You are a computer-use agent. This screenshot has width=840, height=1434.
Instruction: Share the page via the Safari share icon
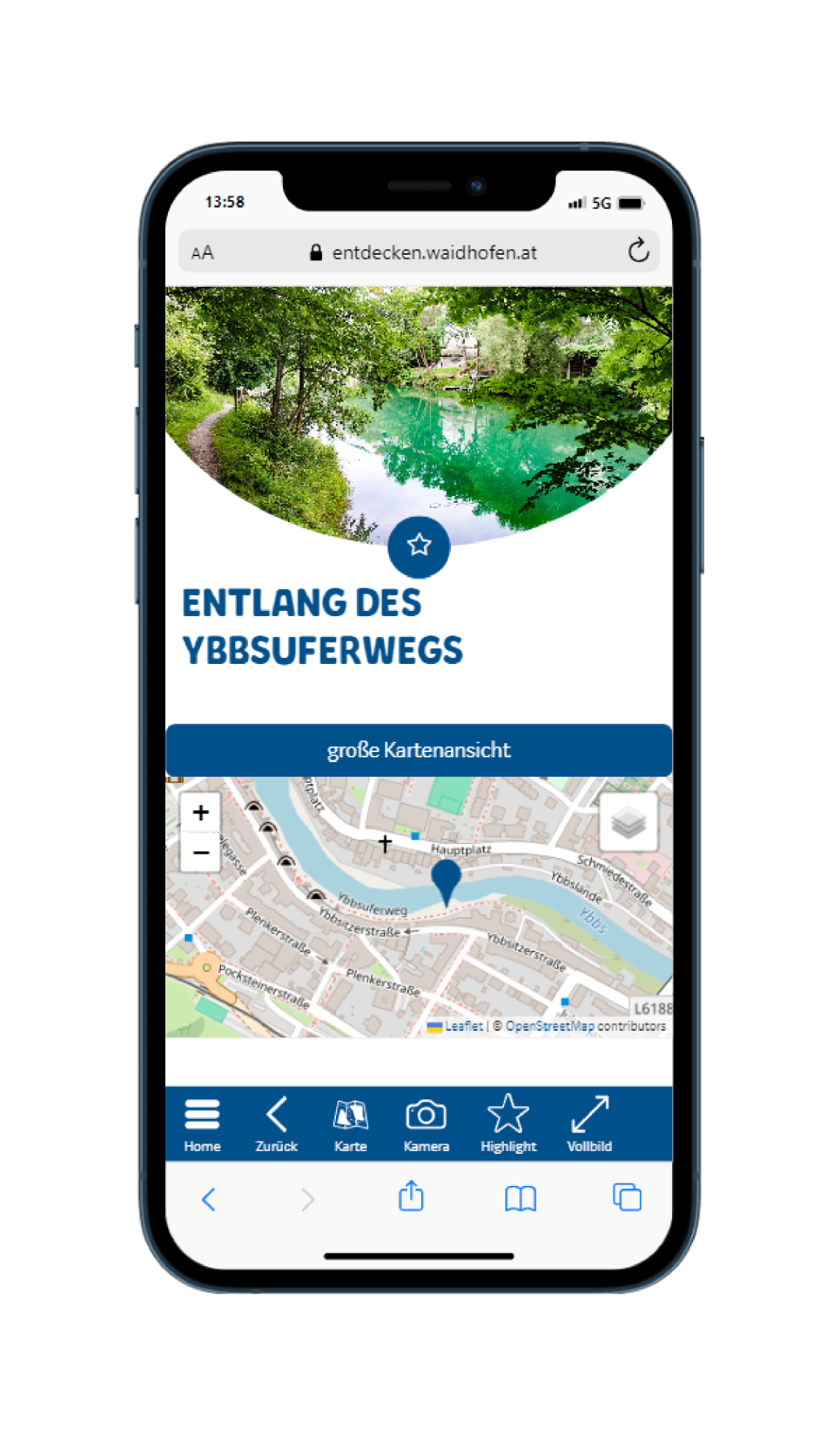411,1196
